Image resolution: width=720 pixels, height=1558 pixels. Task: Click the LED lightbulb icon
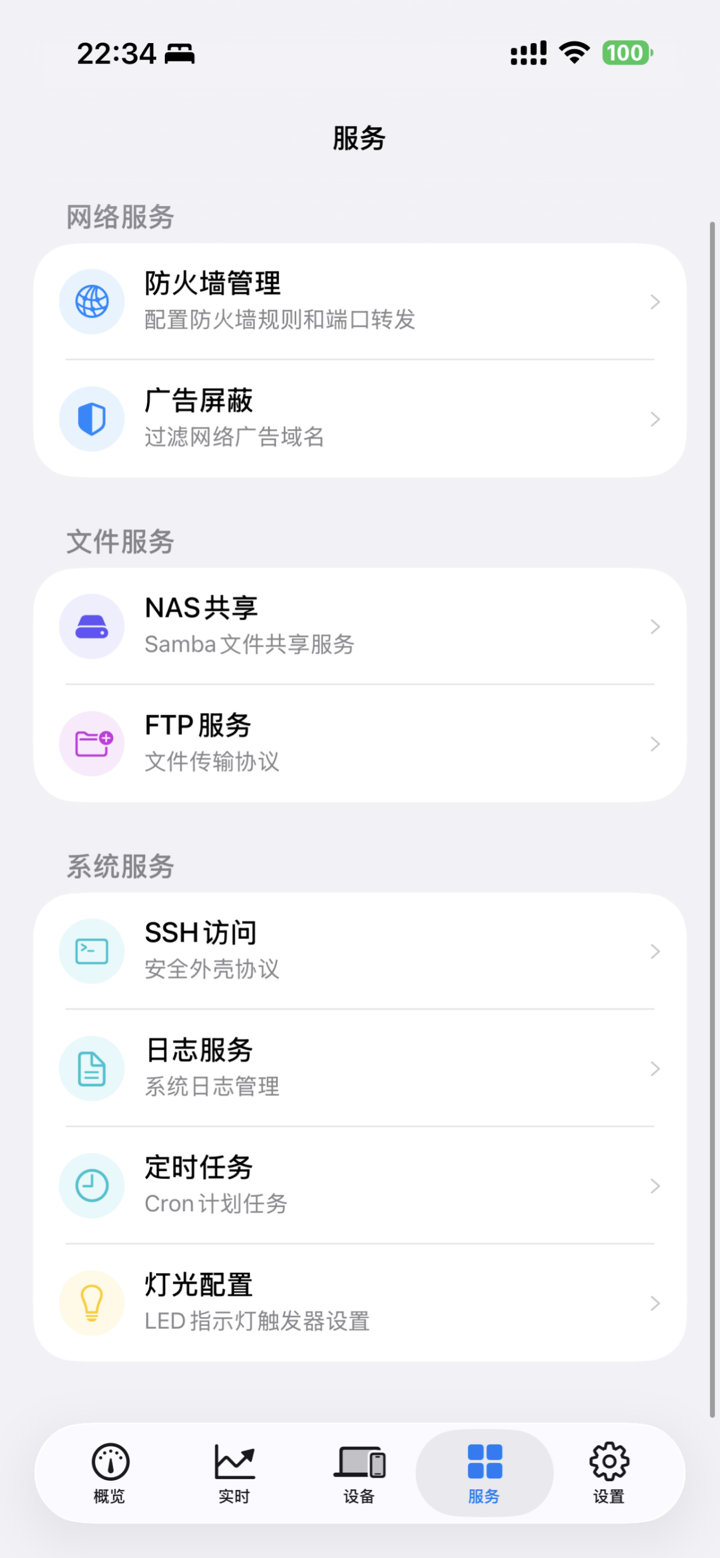coord(92,1303)
